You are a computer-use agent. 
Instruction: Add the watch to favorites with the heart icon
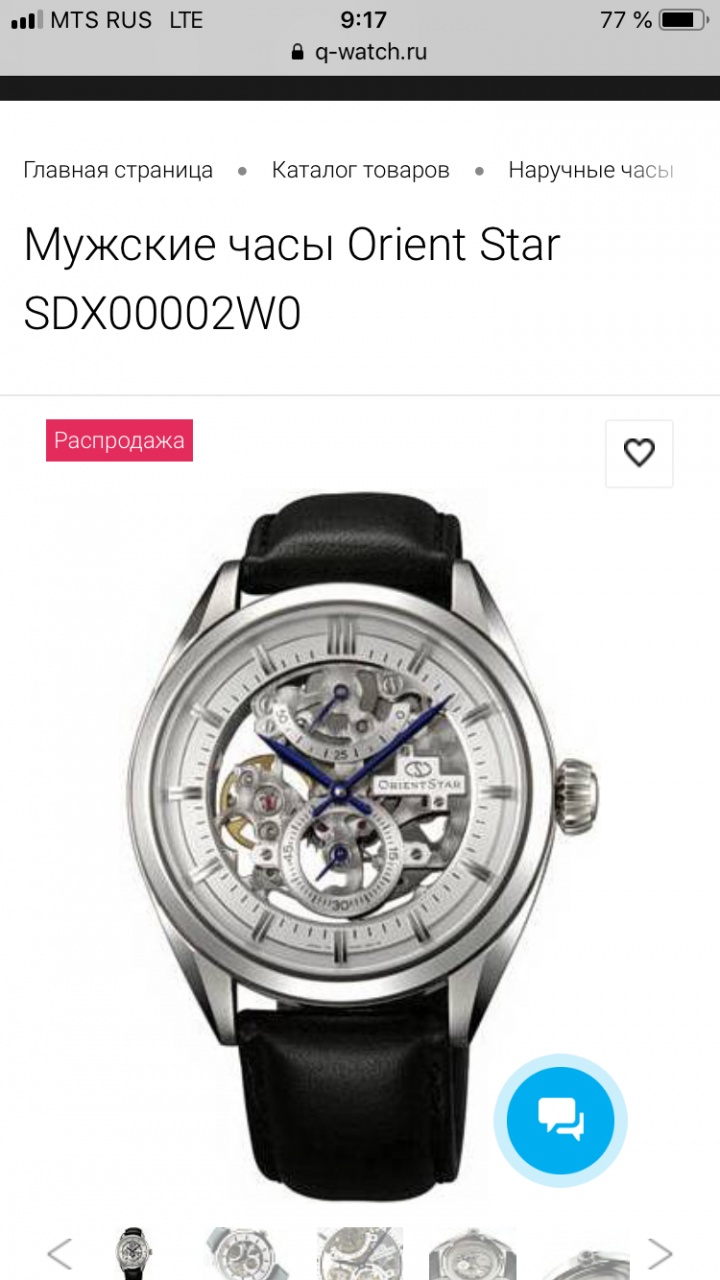[x=639, y=453]
